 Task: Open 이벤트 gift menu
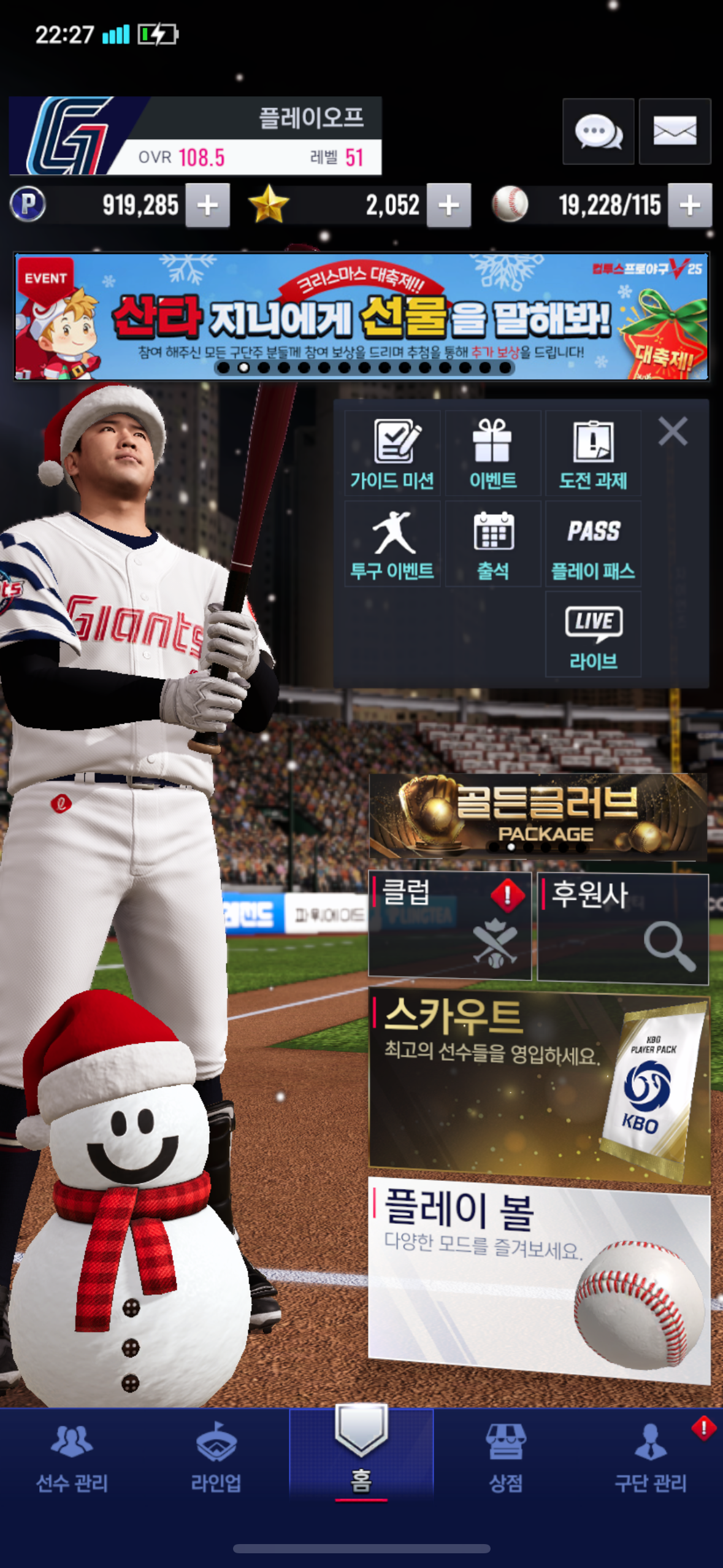point(492,454)
